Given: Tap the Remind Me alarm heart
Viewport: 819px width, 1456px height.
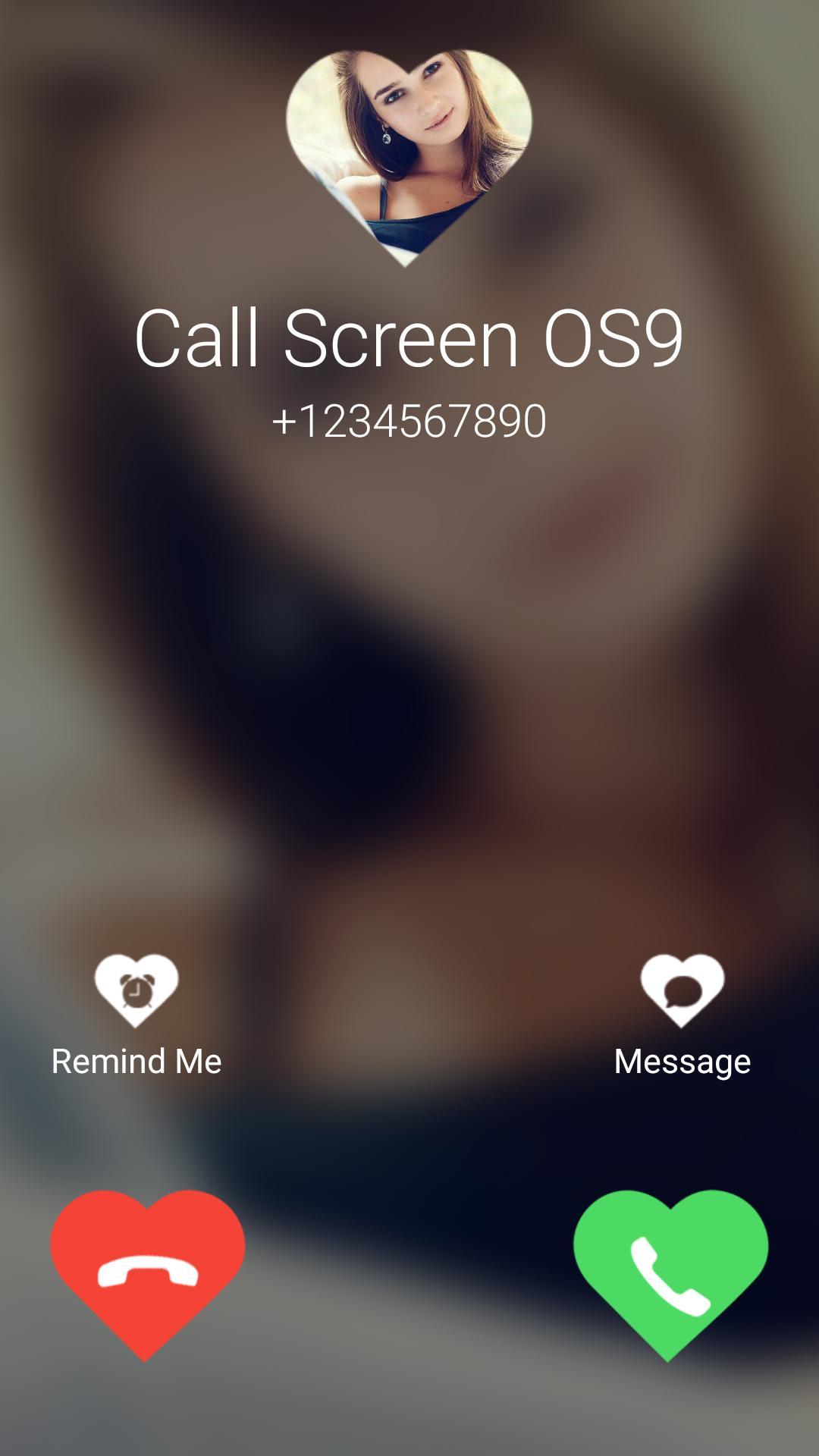Looking at the screenshot, I should pos(136,990).
